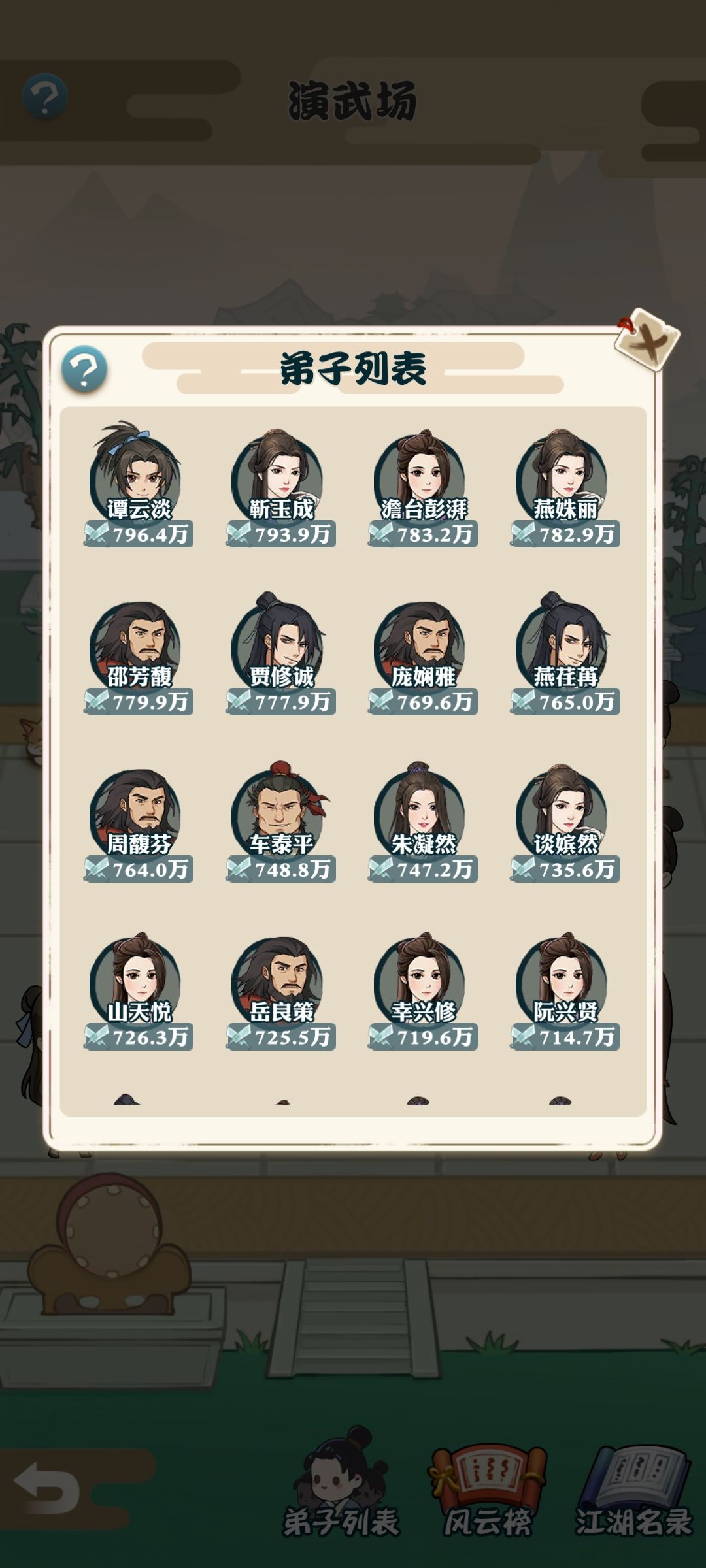Open disciple 周馥芬

click(x=139, y=823)
